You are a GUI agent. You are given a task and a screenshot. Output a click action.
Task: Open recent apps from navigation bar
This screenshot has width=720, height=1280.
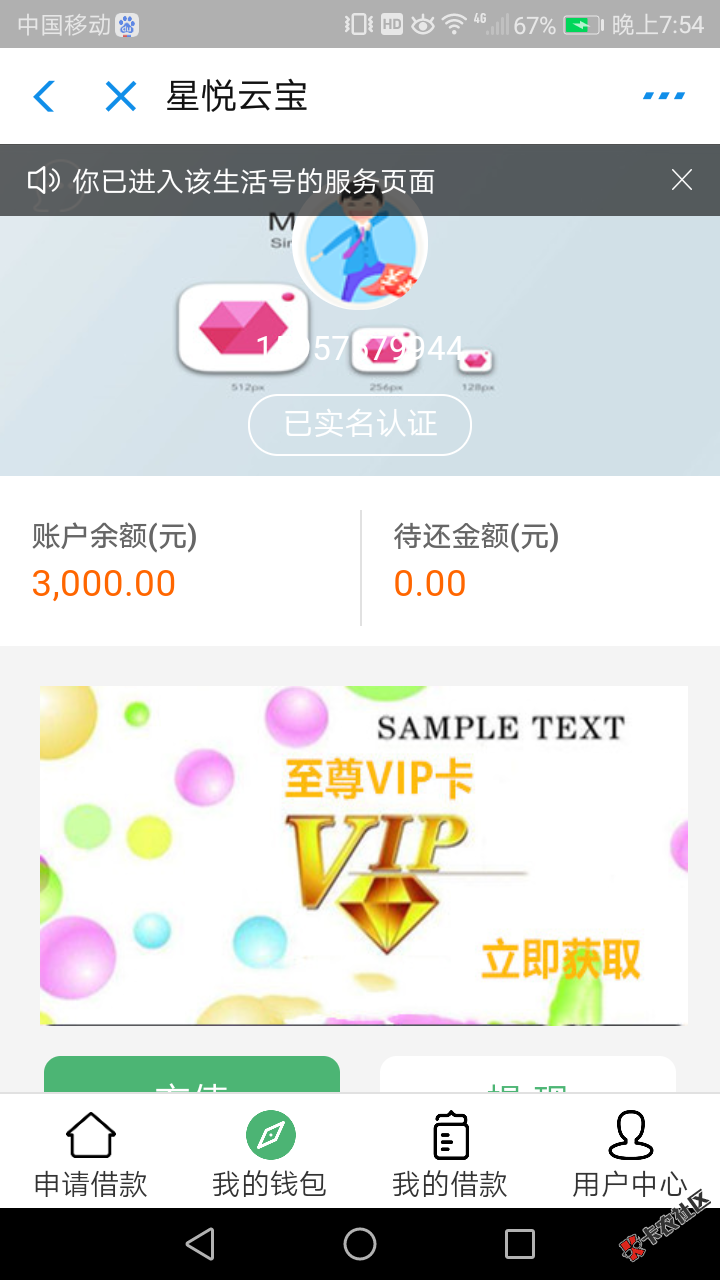520,1244
